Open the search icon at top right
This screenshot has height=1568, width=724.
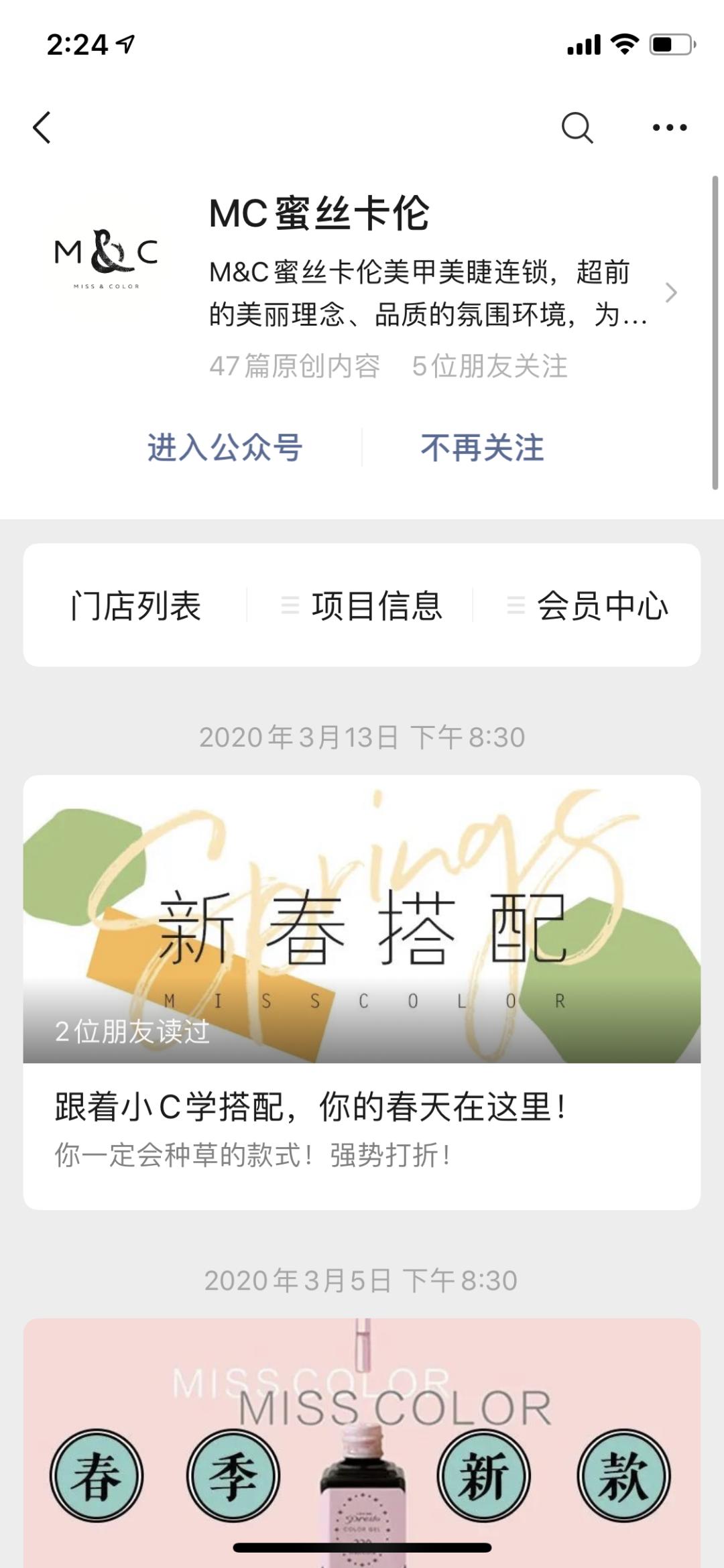[x=578, y=126]
